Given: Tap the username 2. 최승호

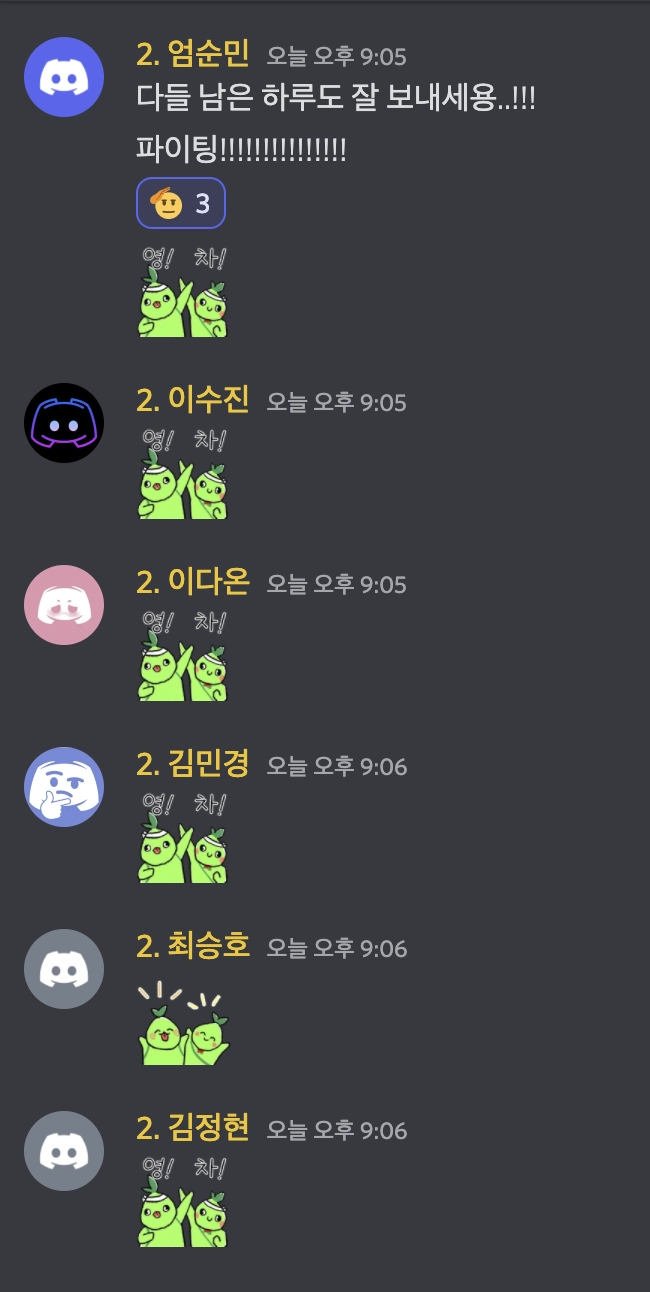Looking at the screenshot, I should click(x=193, y=946).
